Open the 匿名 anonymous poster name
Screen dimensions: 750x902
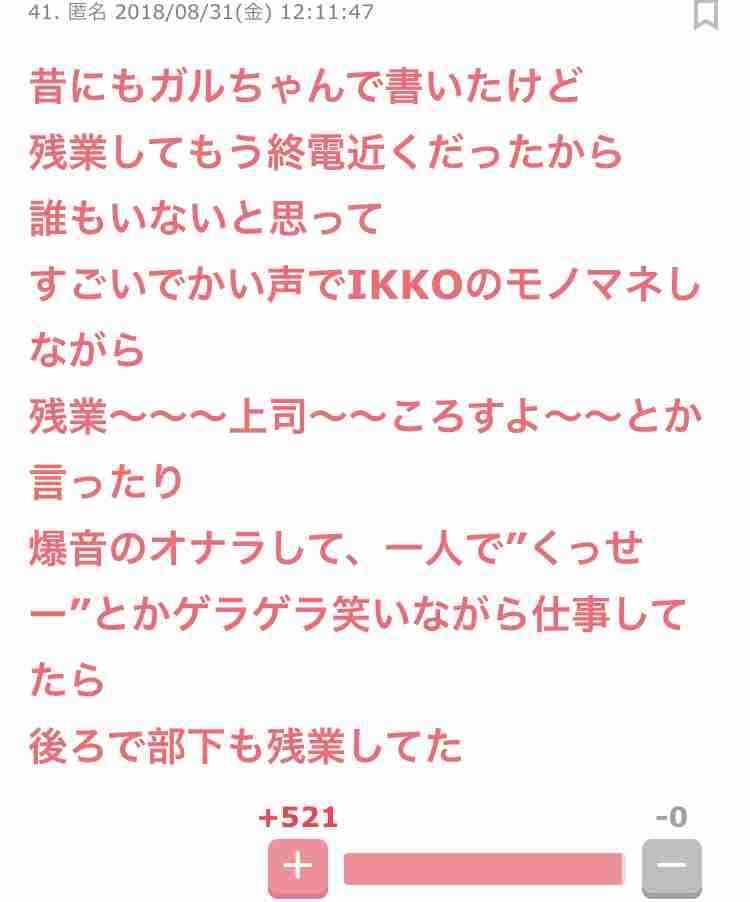[85, 15]
